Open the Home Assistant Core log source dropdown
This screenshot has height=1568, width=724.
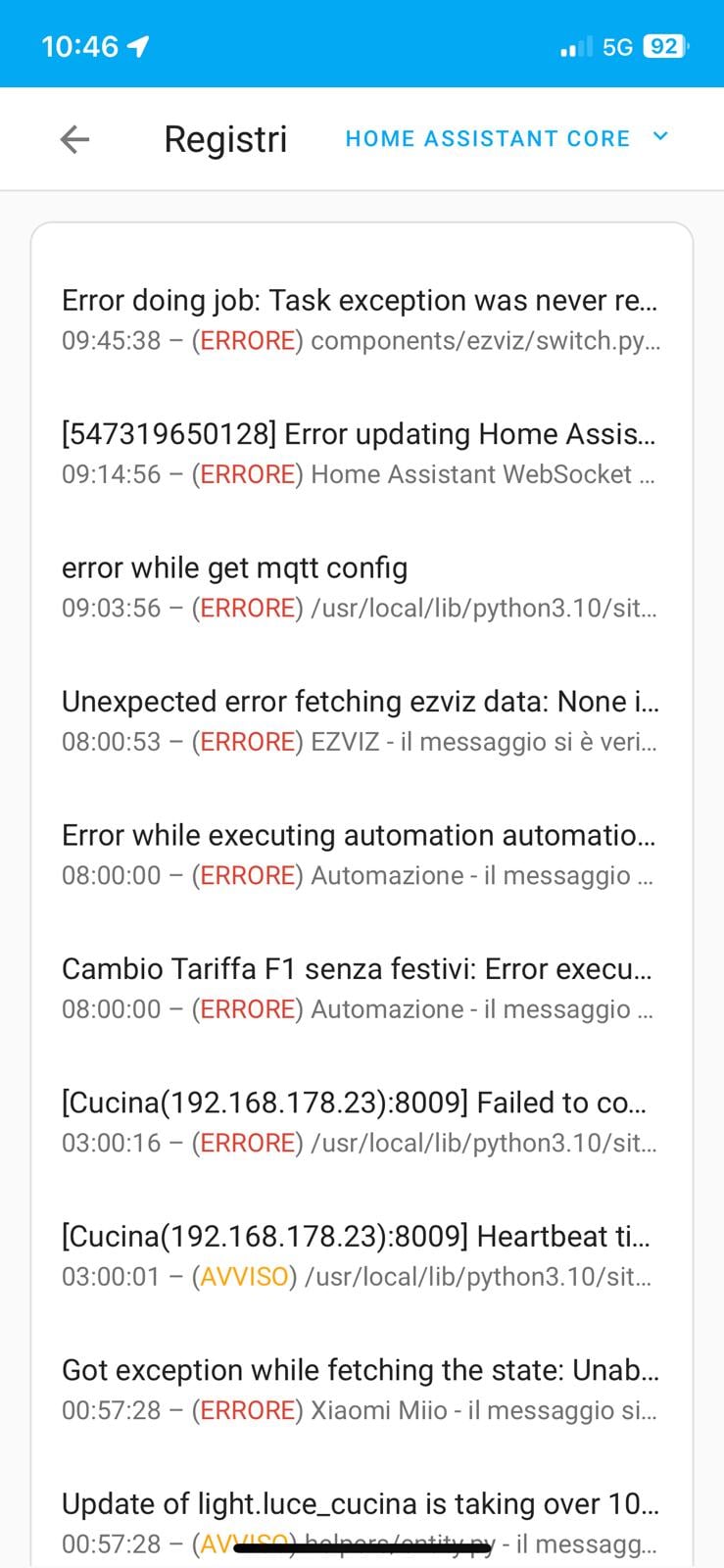(x=507, y=138)
